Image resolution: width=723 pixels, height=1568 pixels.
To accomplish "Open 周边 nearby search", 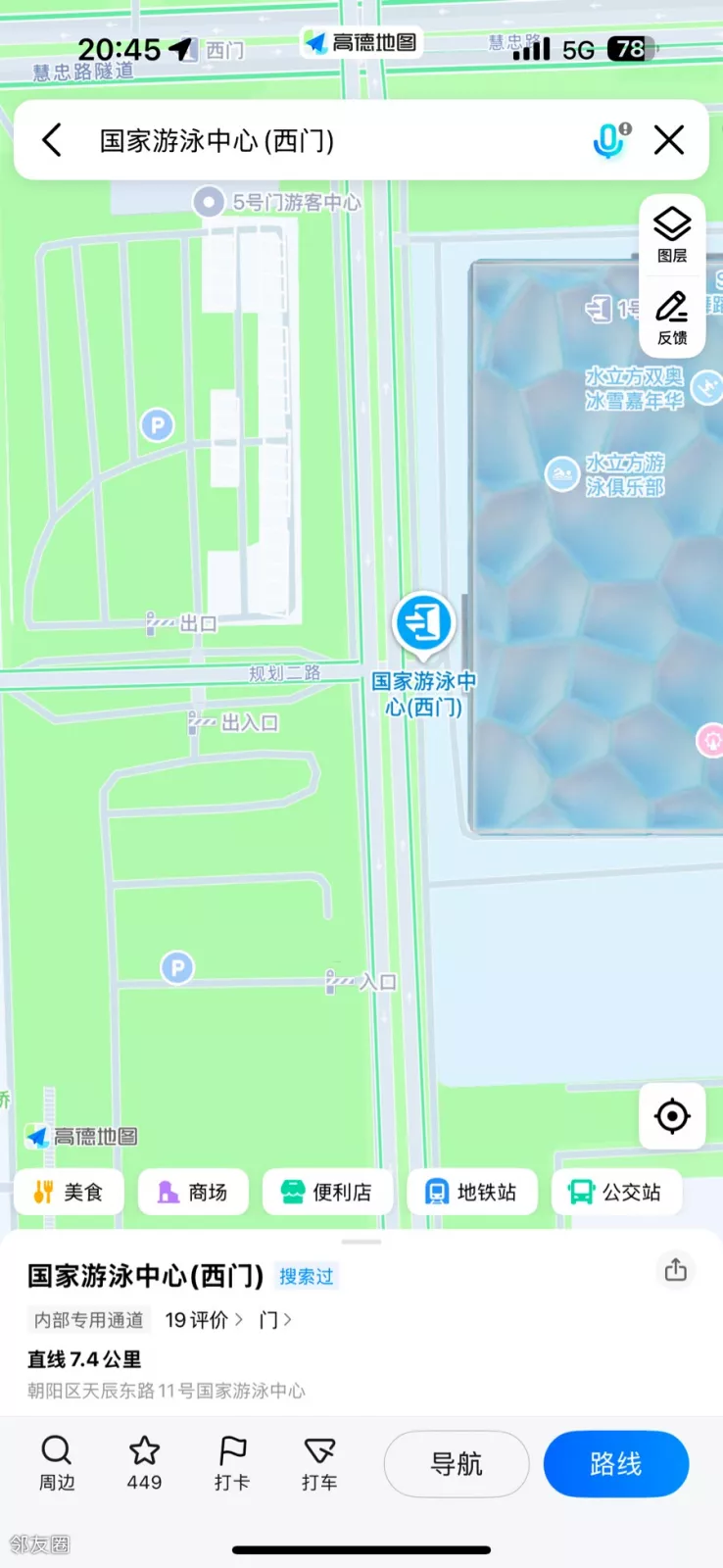I will 57,1462.
